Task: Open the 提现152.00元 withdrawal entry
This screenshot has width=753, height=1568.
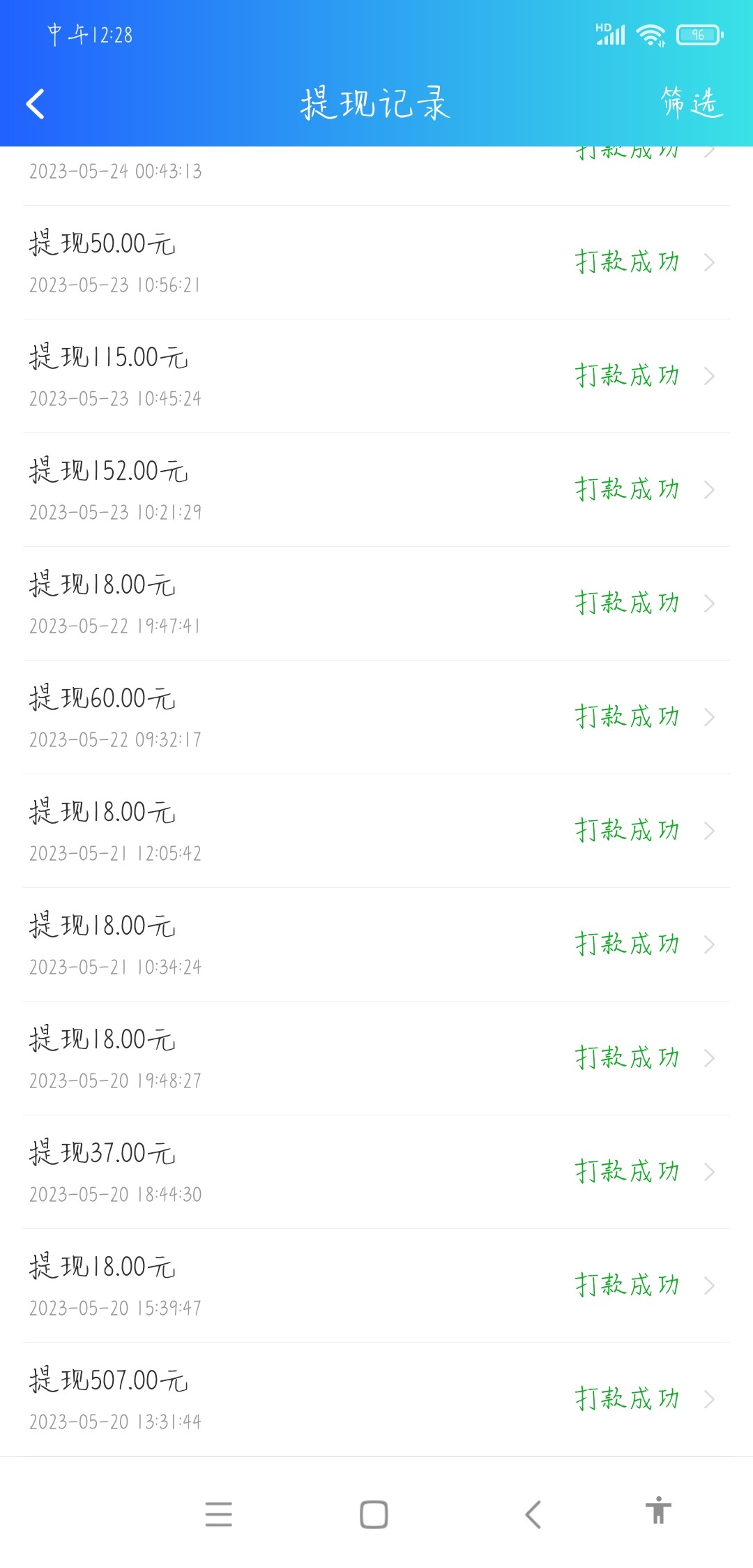Action: [376, 490]
